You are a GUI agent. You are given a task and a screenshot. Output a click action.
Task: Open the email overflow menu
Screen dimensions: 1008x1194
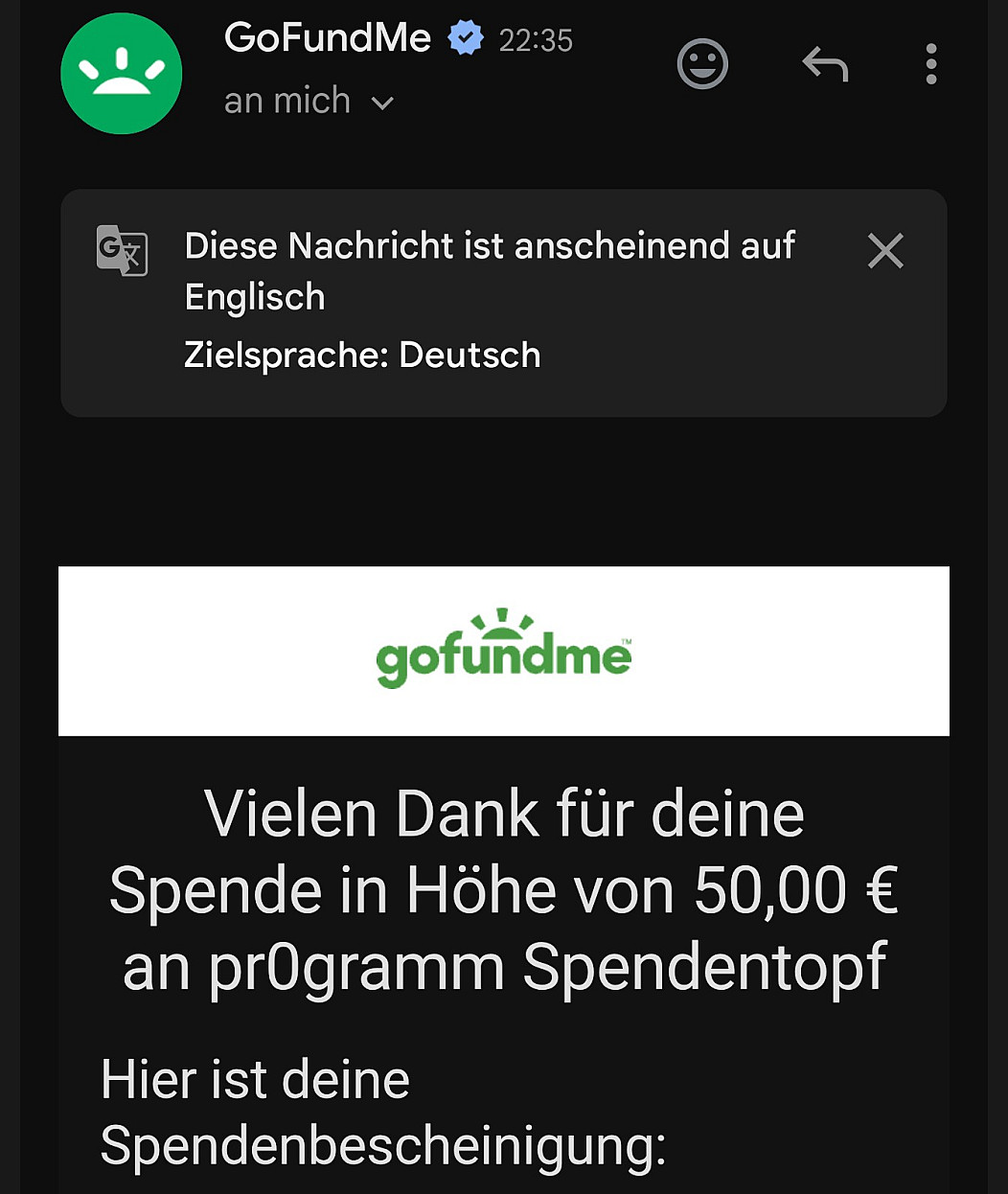pyautogui.click(x=930, y=64)
